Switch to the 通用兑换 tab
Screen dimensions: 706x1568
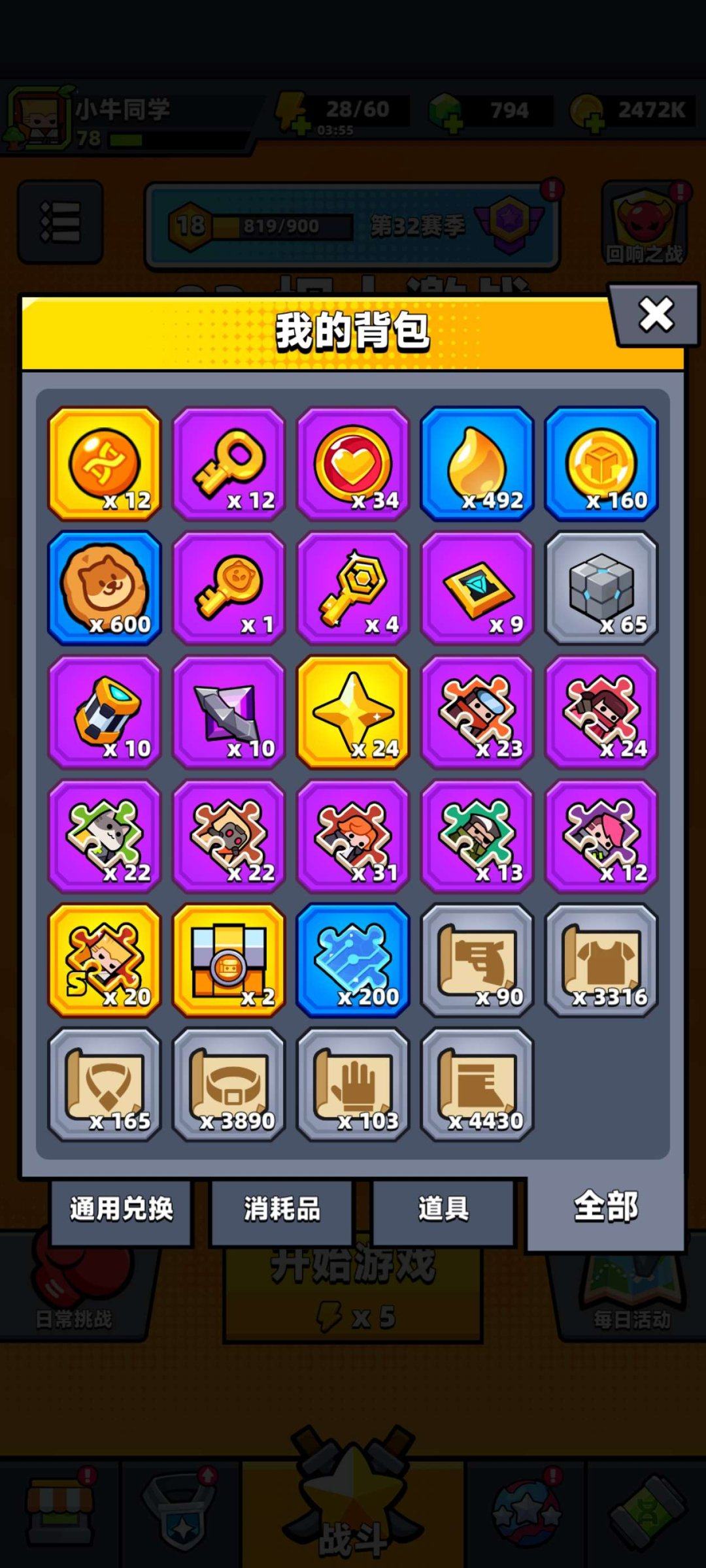point(121,1209)
